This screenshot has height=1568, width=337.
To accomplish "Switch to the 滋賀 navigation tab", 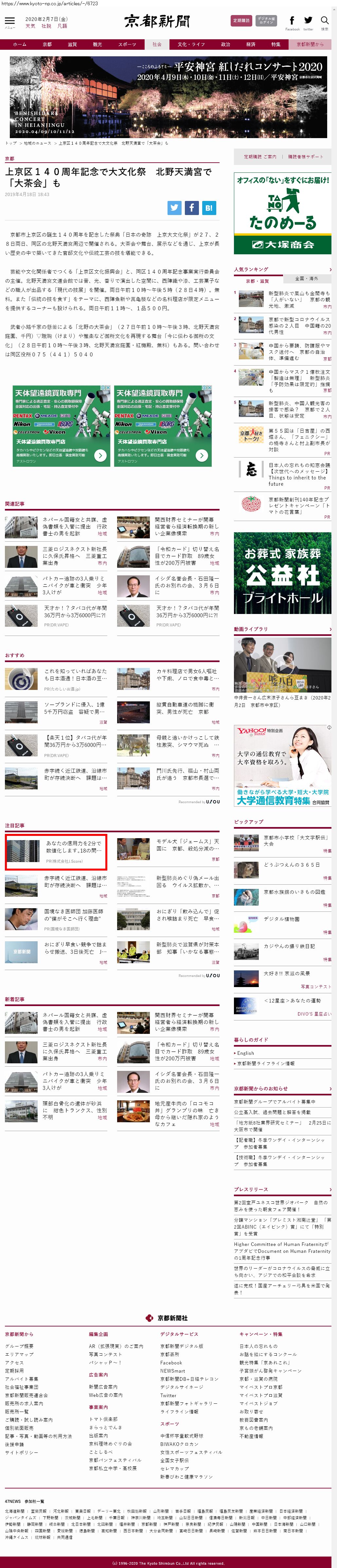I will (72, 45).
